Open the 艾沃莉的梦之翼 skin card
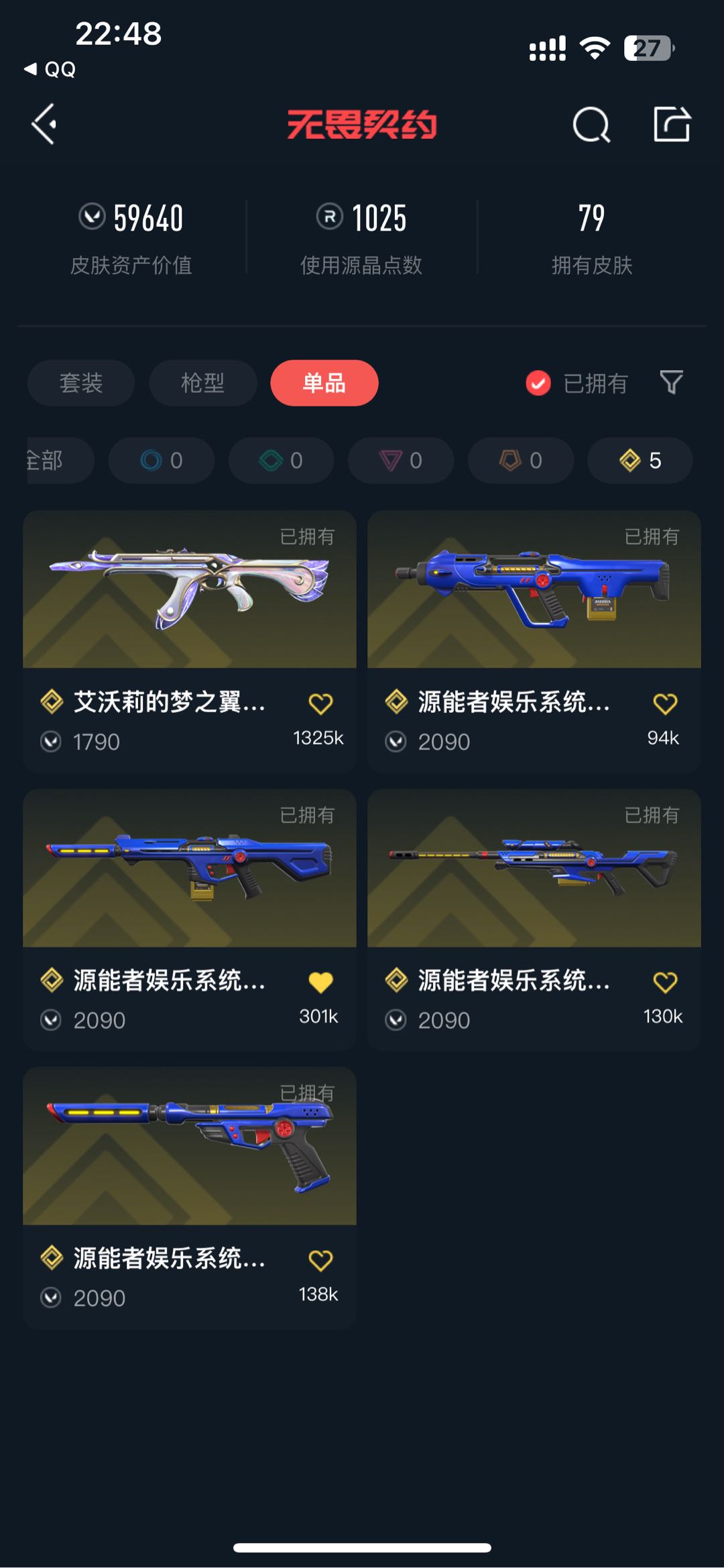The width and height of the screenshot is (724, 1568). [189, 590]
